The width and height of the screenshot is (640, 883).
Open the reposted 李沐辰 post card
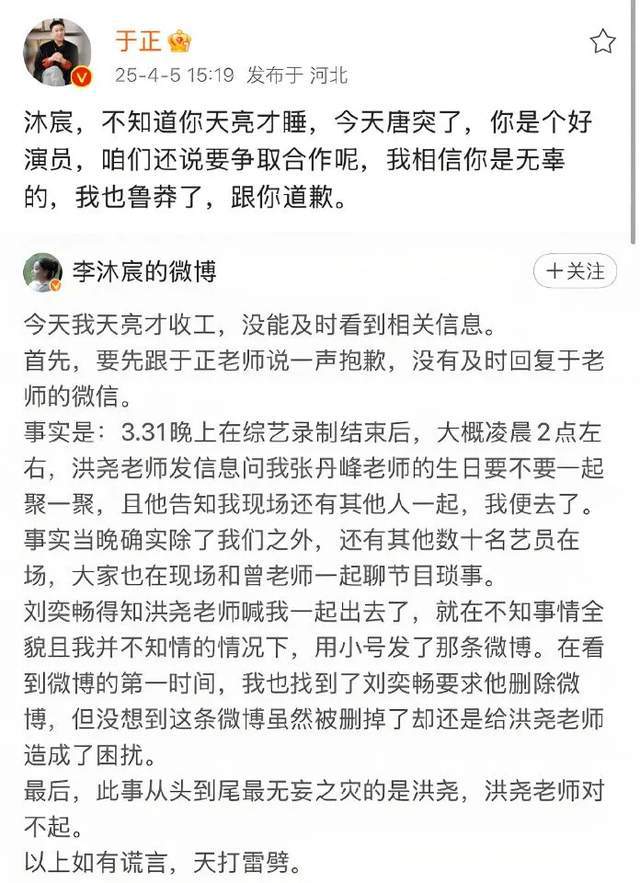pos(318,560)
